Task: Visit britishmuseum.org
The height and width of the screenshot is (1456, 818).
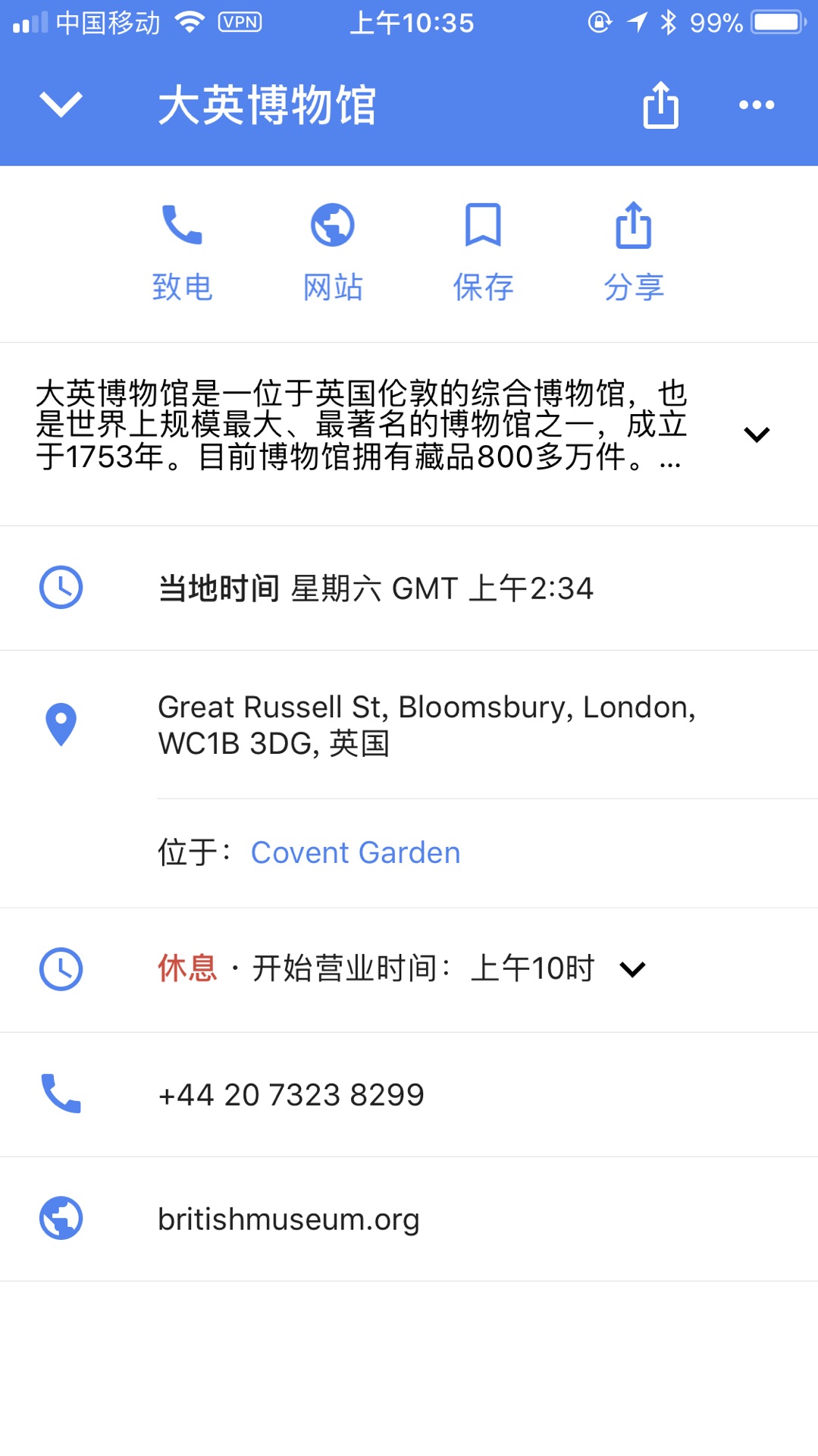Action: click(x=288, y=1219)
